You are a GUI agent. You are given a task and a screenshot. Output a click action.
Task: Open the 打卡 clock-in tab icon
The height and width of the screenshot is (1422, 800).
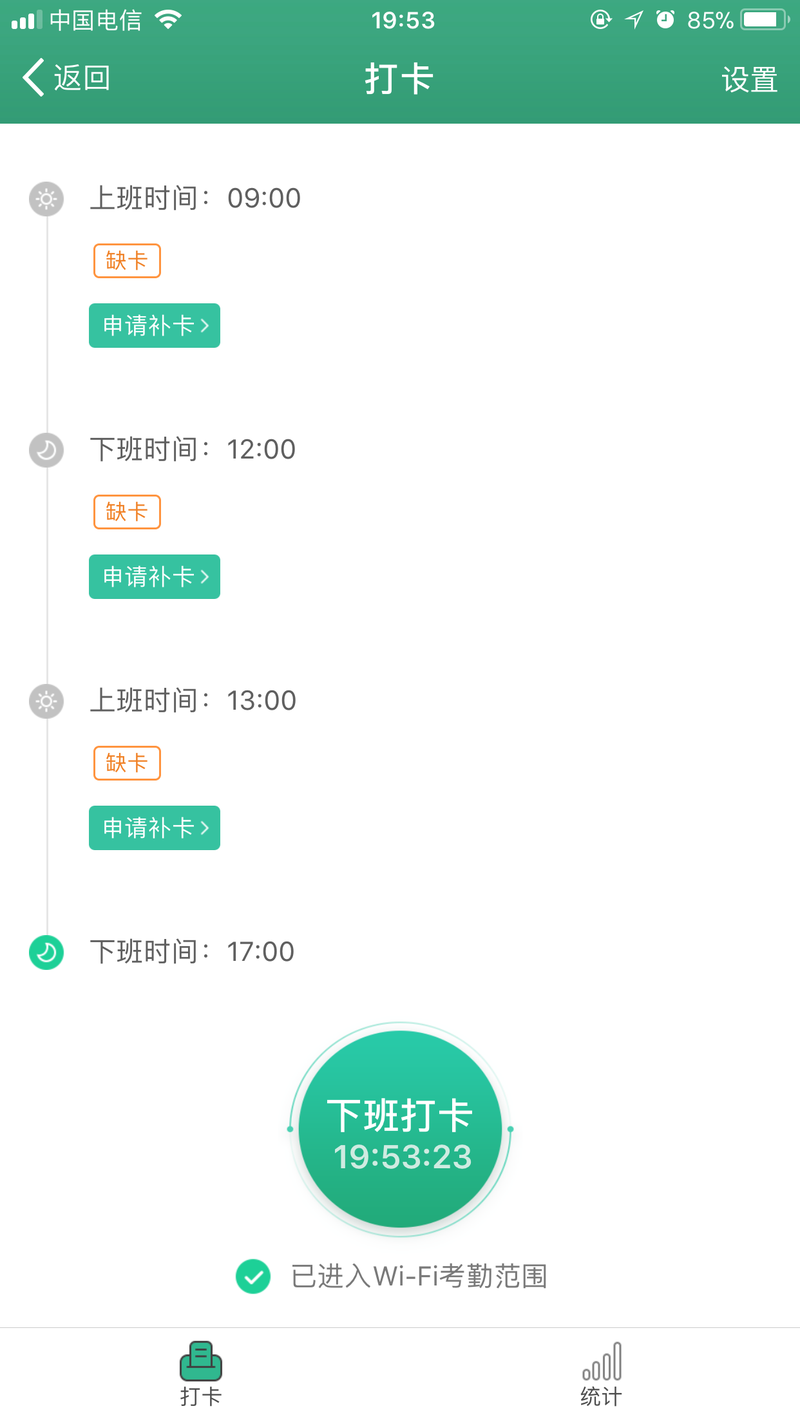[x=200, y=1360]
